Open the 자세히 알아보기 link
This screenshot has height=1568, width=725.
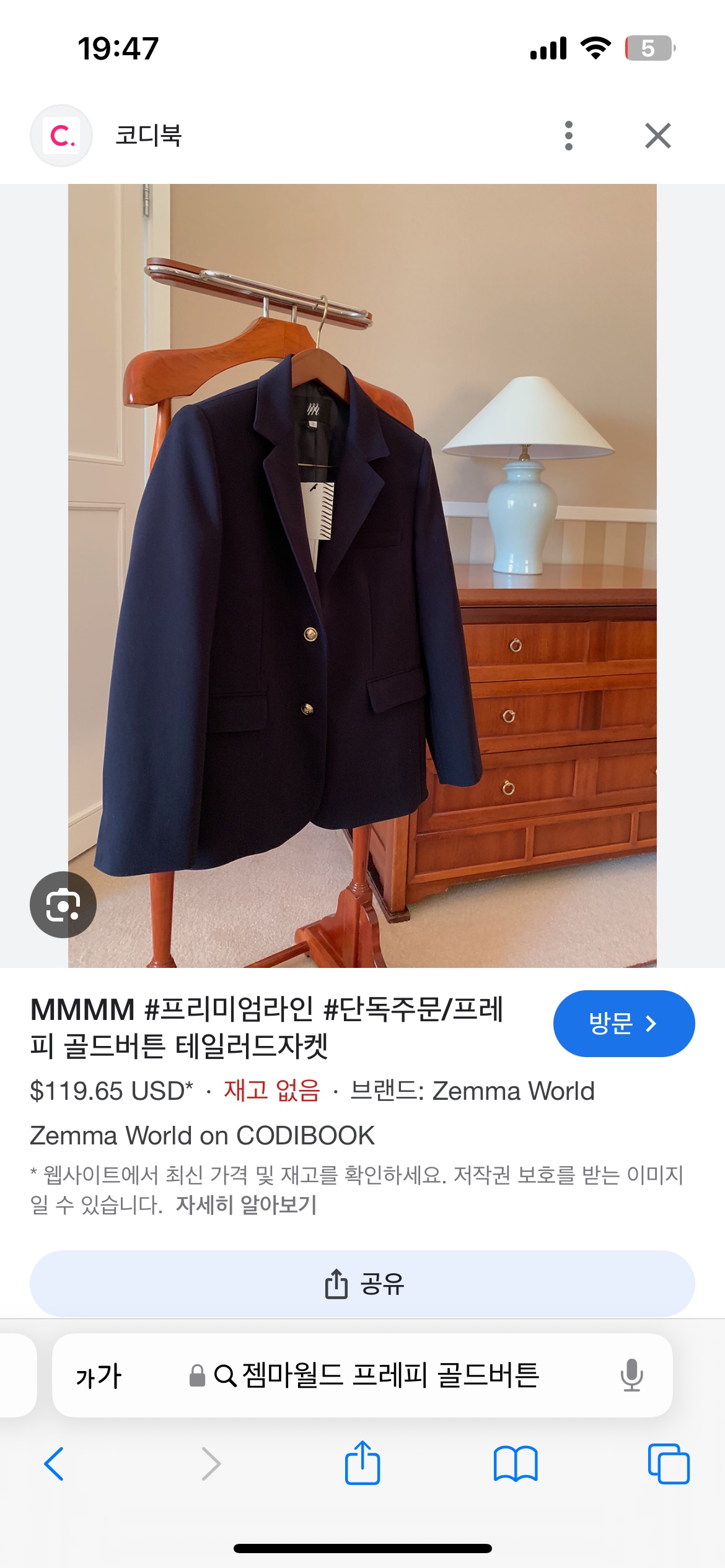pyautogui.click(x=246, y=1204)
